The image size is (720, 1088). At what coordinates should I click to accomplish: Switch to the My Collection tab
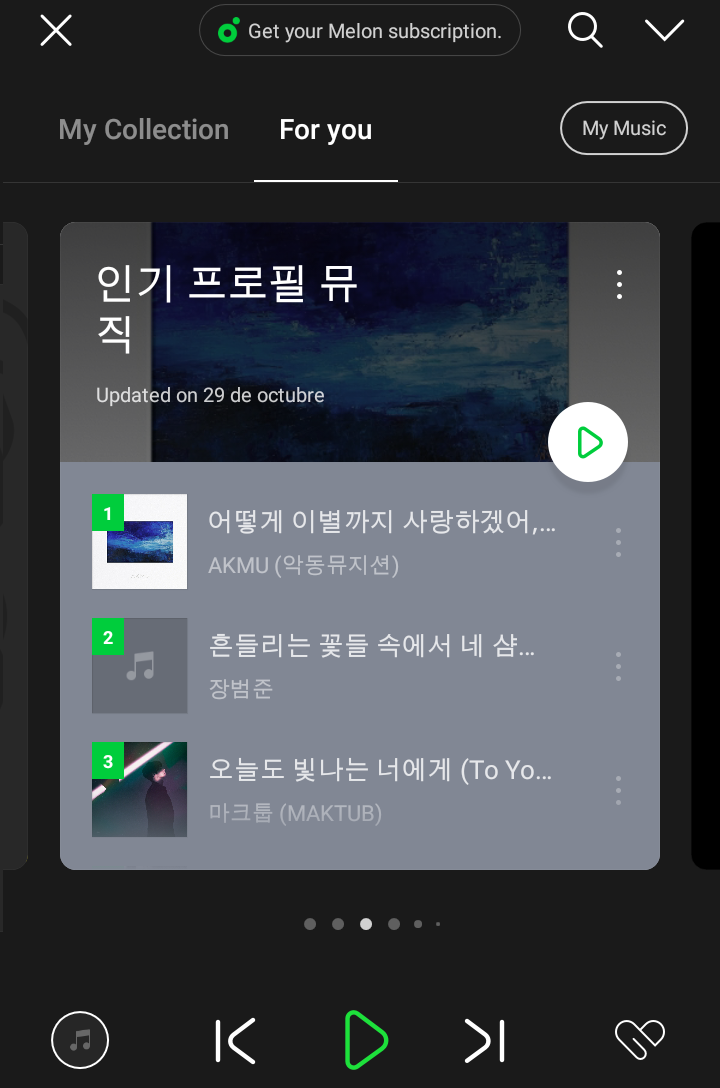click(x=144, y=130)
